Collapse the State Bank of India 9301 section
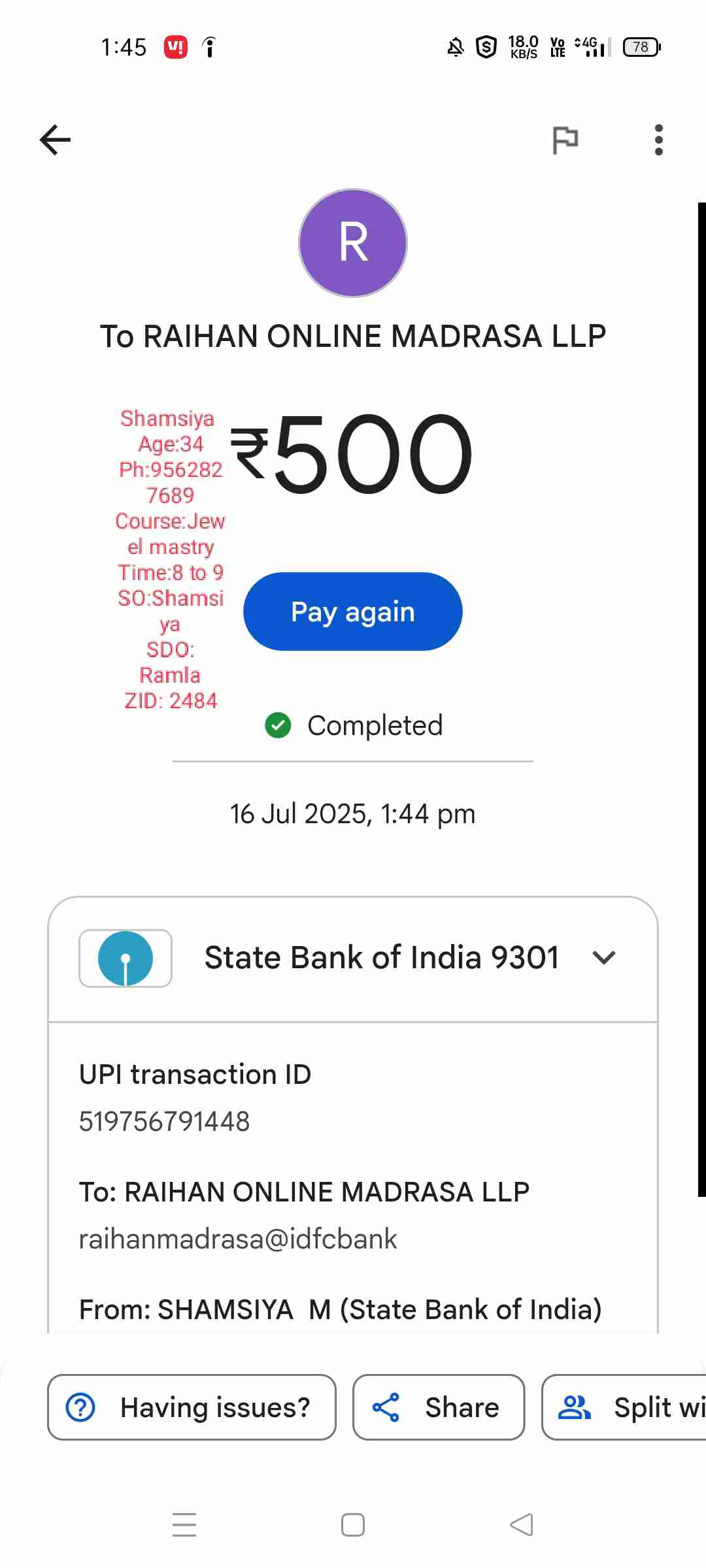 pyautogui.click(x=603, y=958)
